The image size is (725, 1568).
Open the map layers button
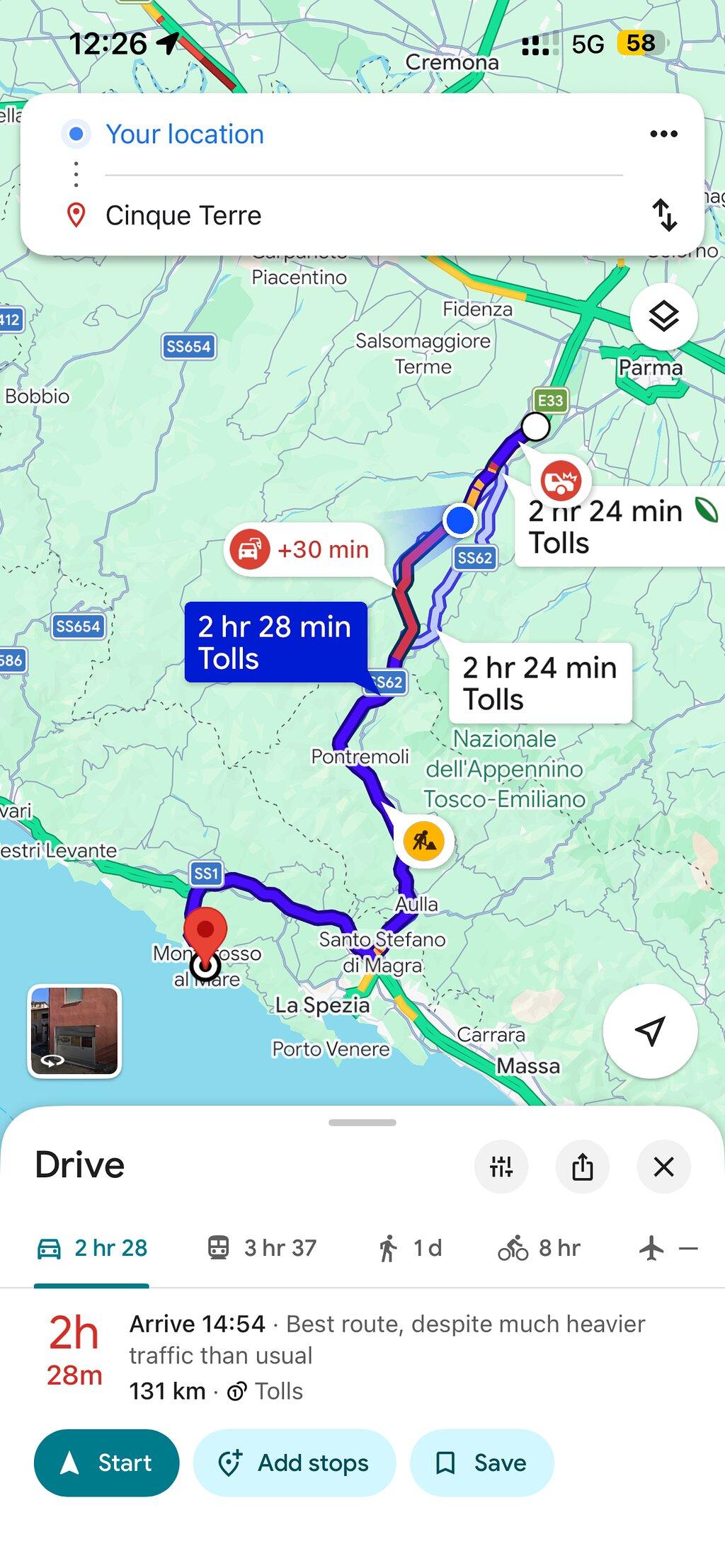[663, 316]
